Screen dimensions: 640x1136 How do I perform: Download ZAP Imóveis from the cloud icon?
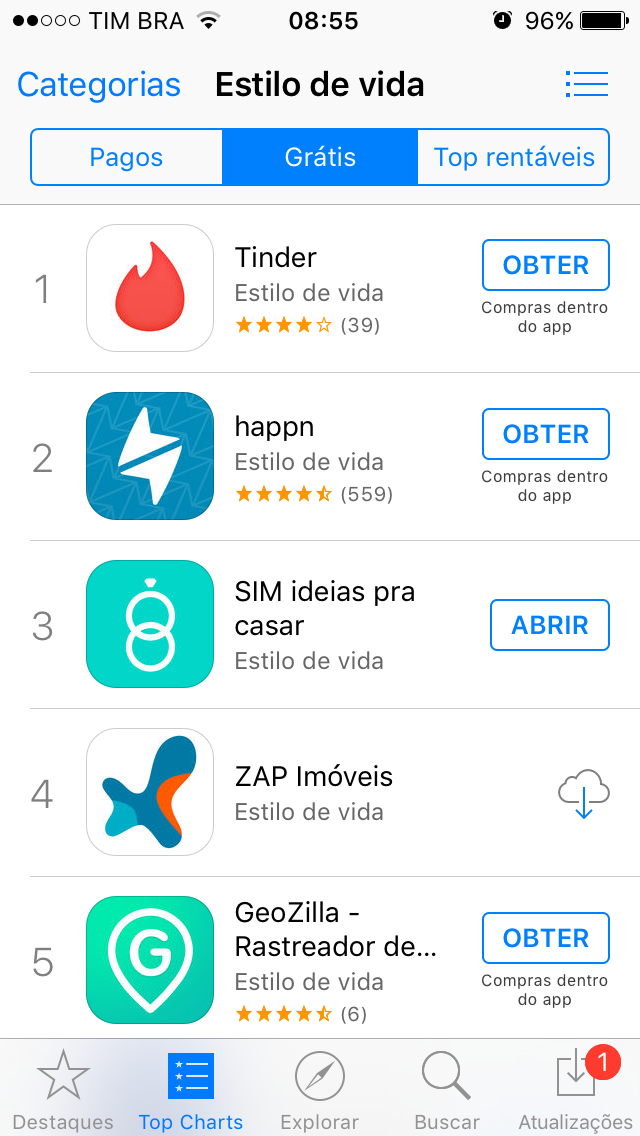584,793
